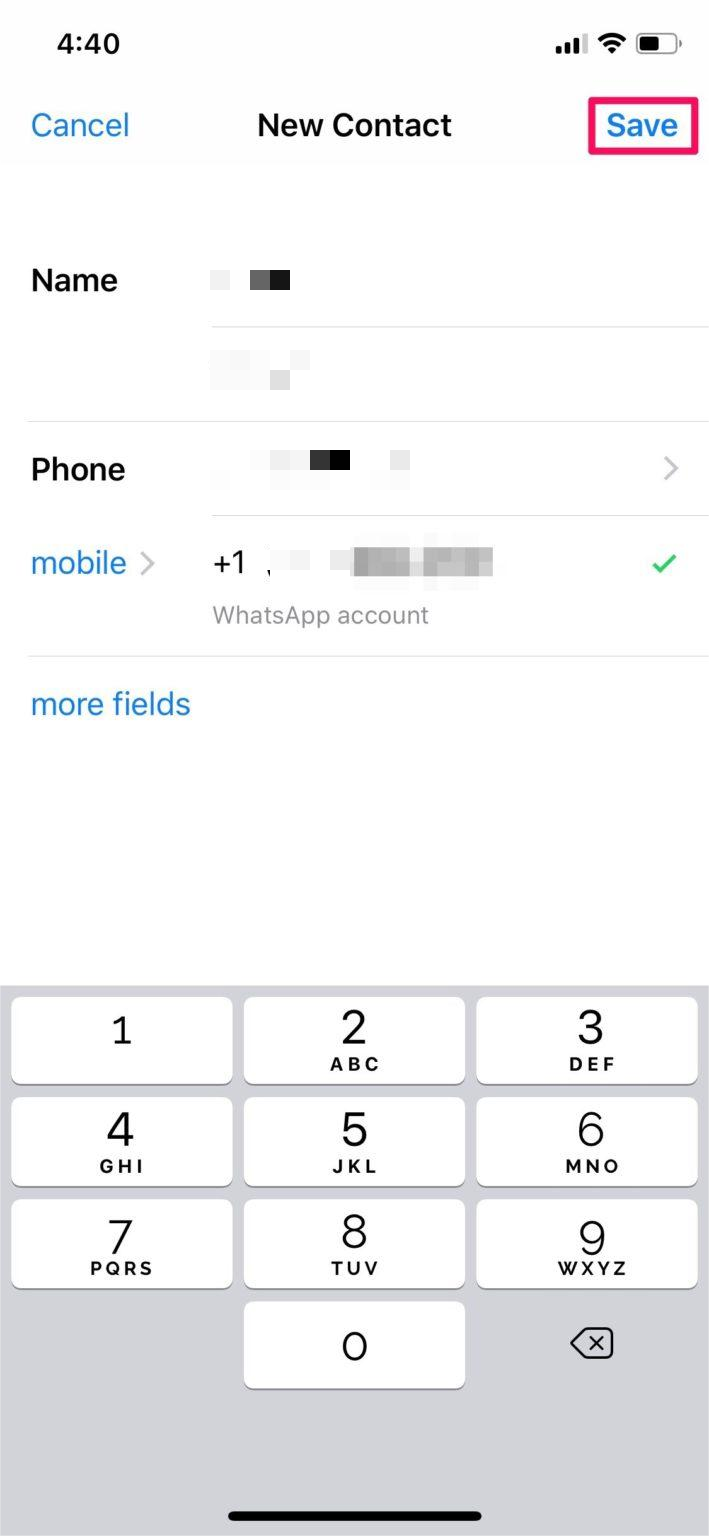The image size is (709, 1536).
Task: Enter digit 5 on the keypad
Action: click(x=354, y=1142)
